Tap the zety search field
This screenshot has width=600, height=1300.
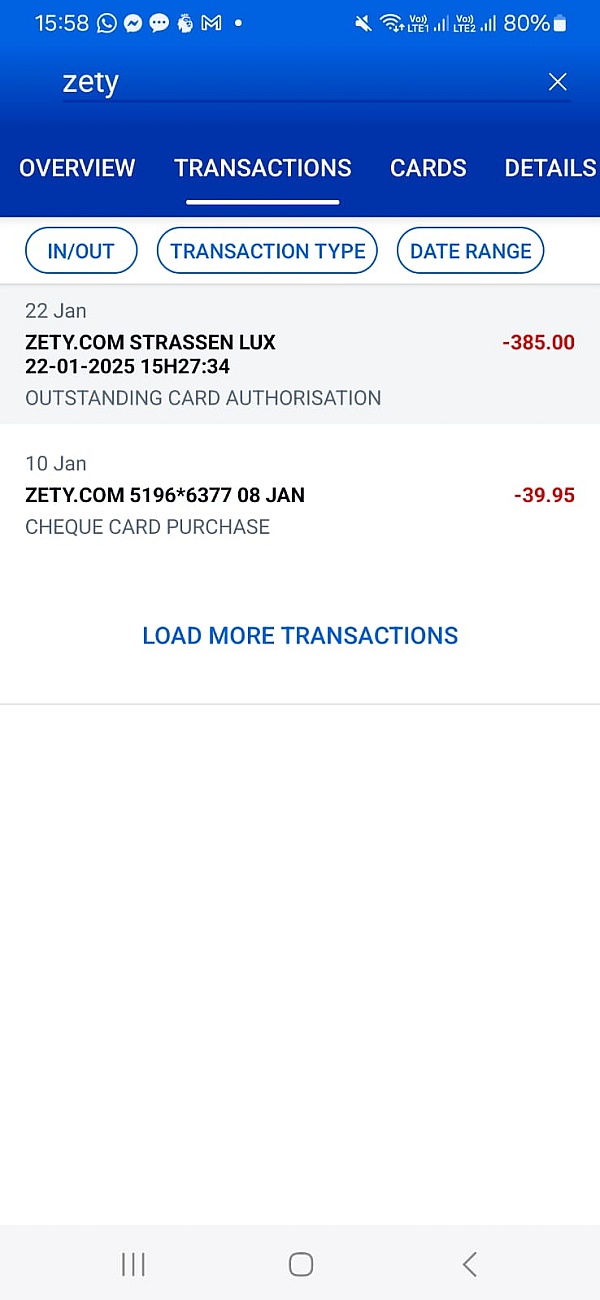pyautogui.click(x=300, y=82)
